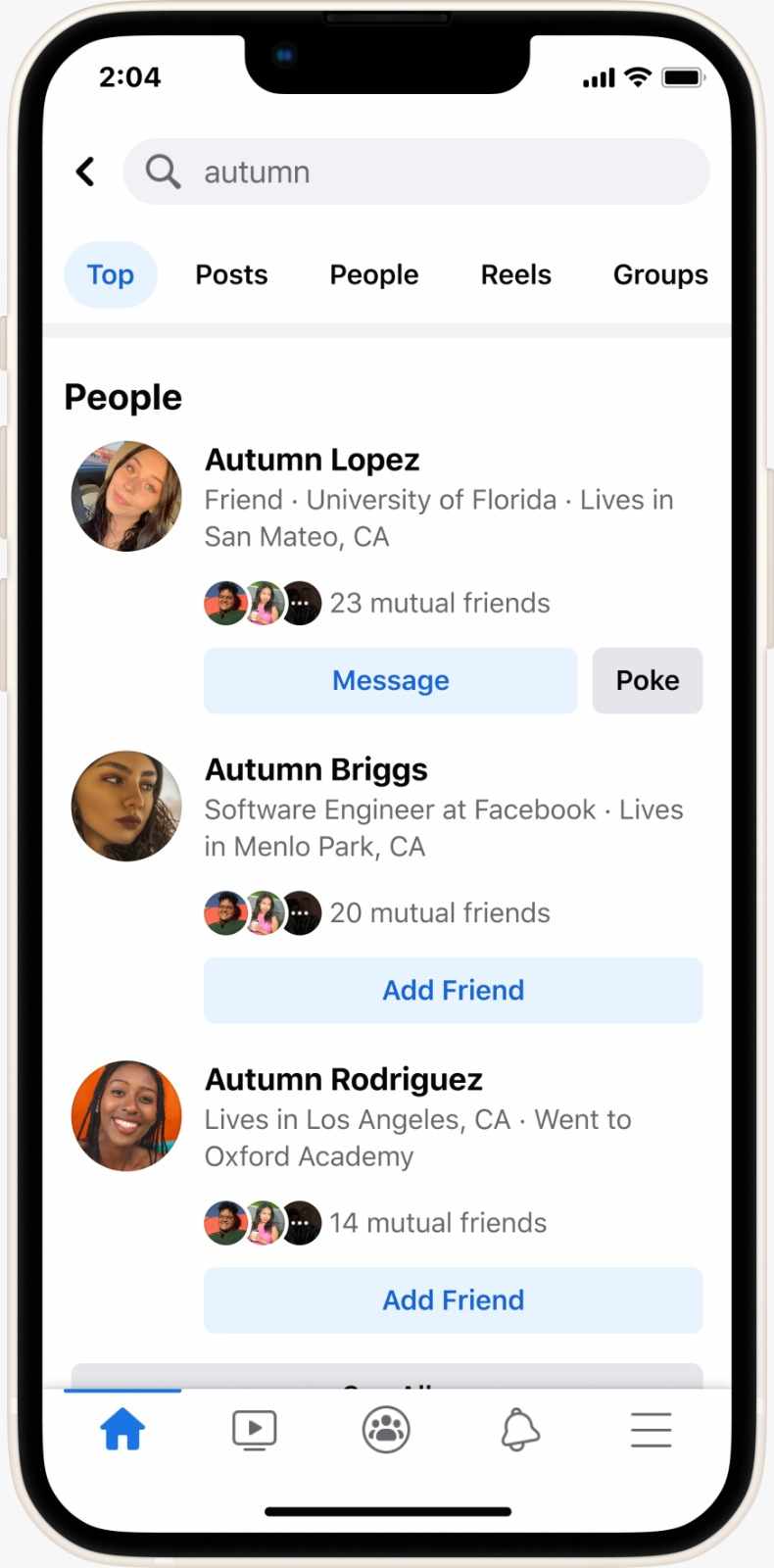Switch to the Reels tab
The image size is (774, 1568).
click(515, 274)
